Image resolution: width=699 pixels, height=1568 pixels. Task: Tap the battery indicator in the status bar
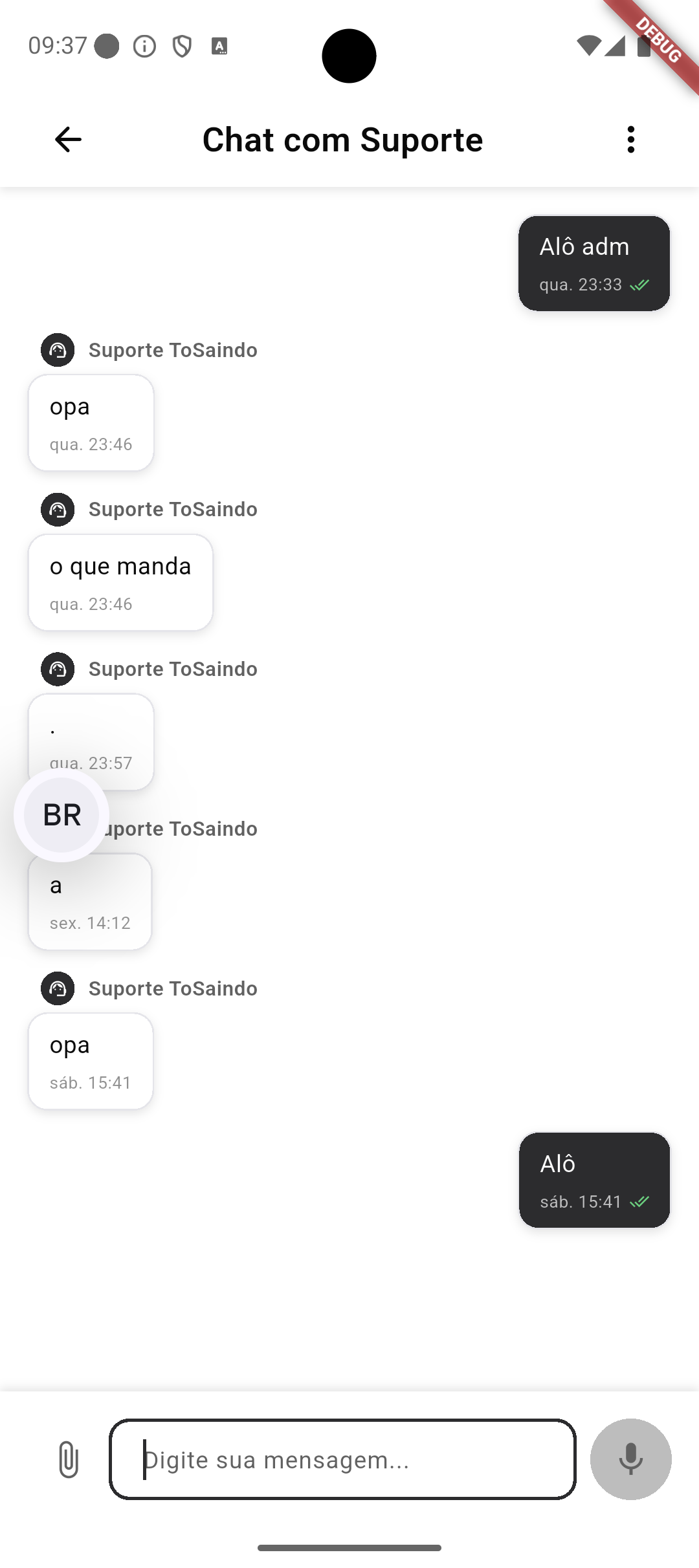coord(643,46)
